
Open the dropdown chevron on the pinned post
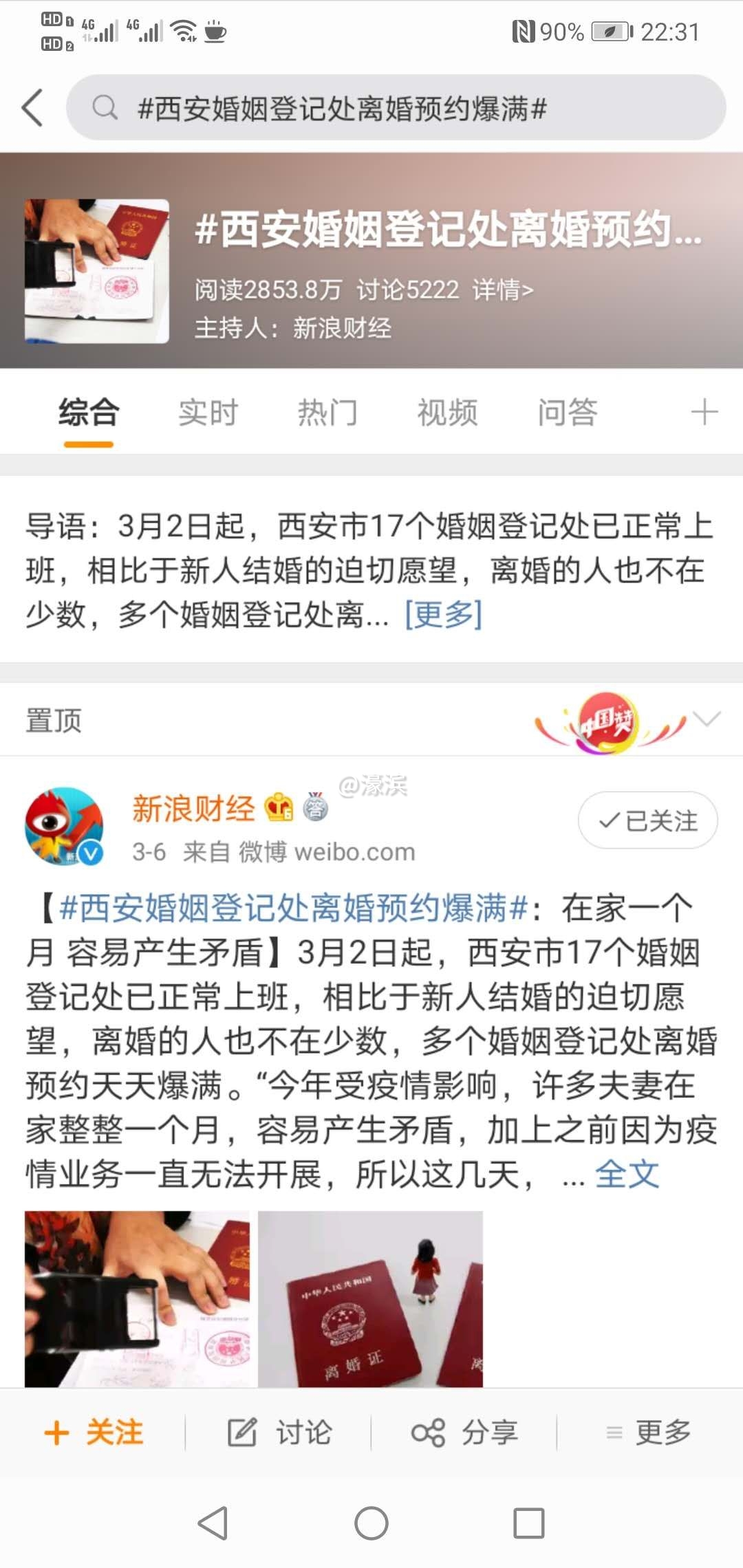tap(707, 719)
